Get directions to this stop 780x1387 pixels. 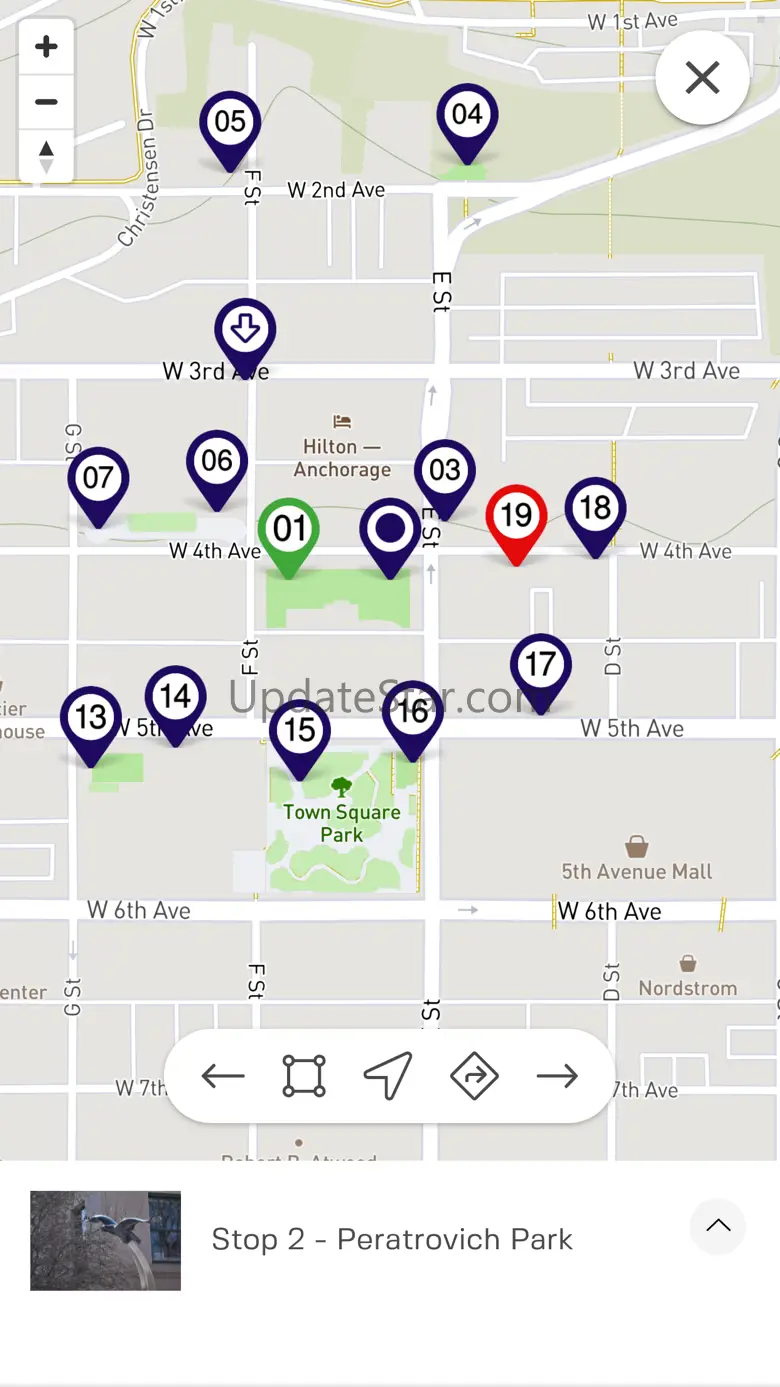pyautogui.click(x=474, y=1076)
